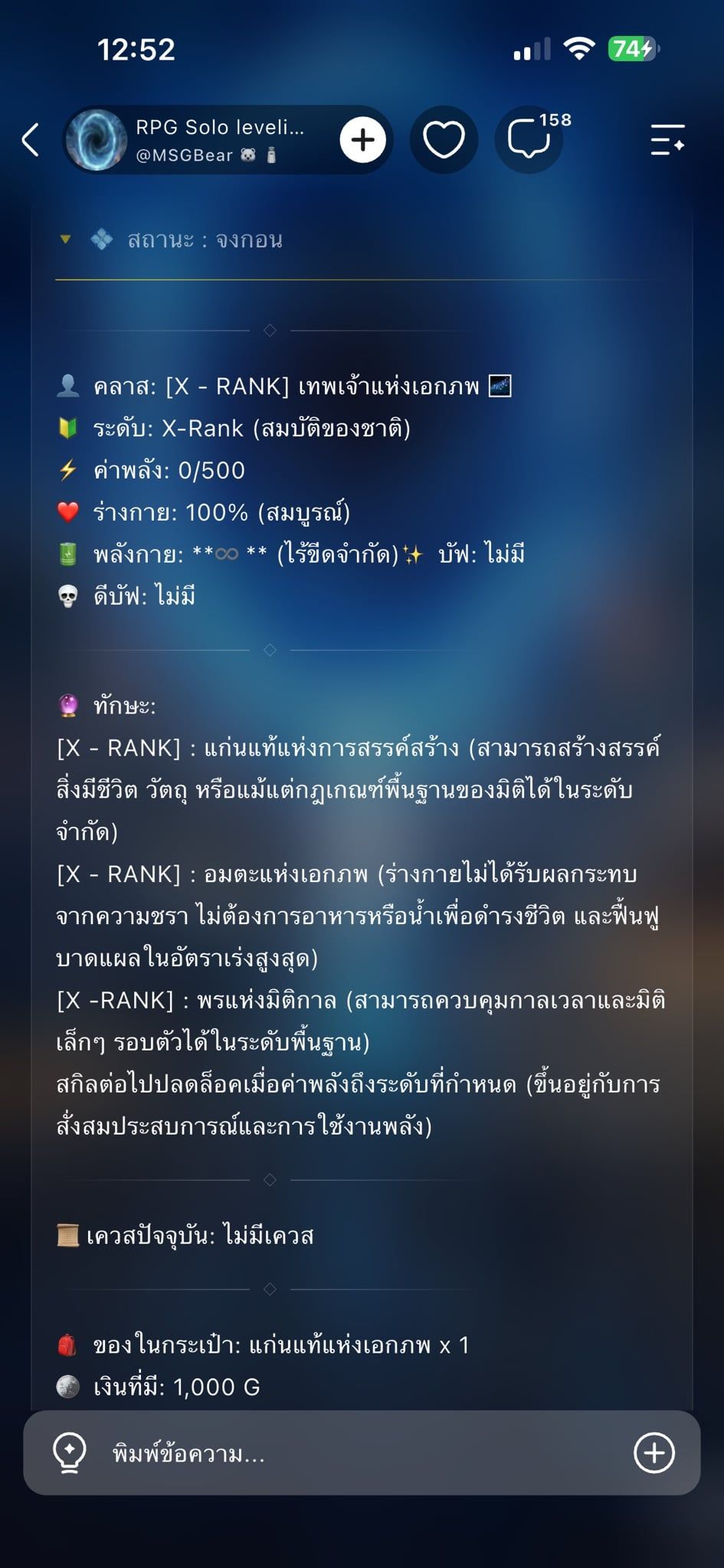The height and width of the screenshot is (1568, 724).
Task: Tap the lightbulb suggestion icon
Action: pos(70,1453)
